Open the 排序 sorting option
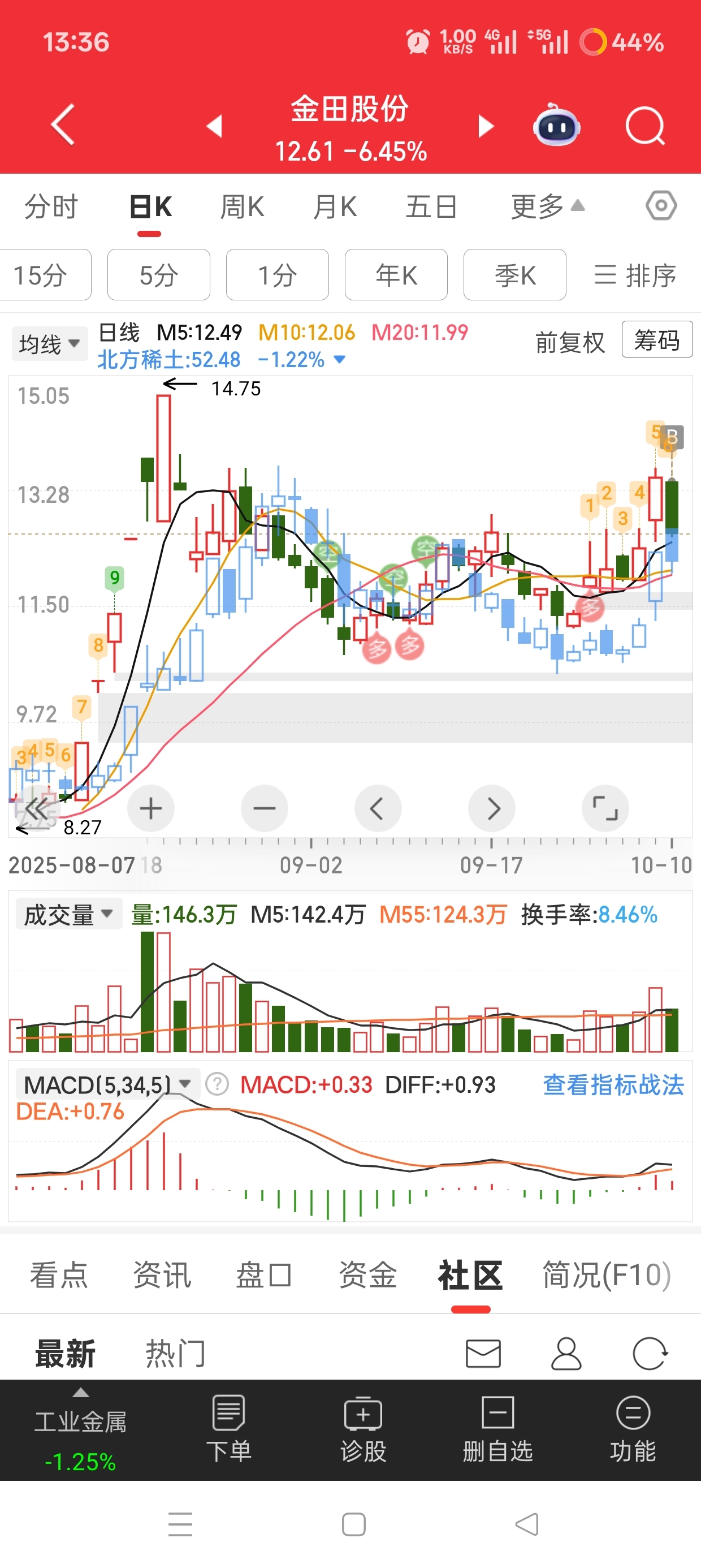701x1568 pixels. pos(635,275)
